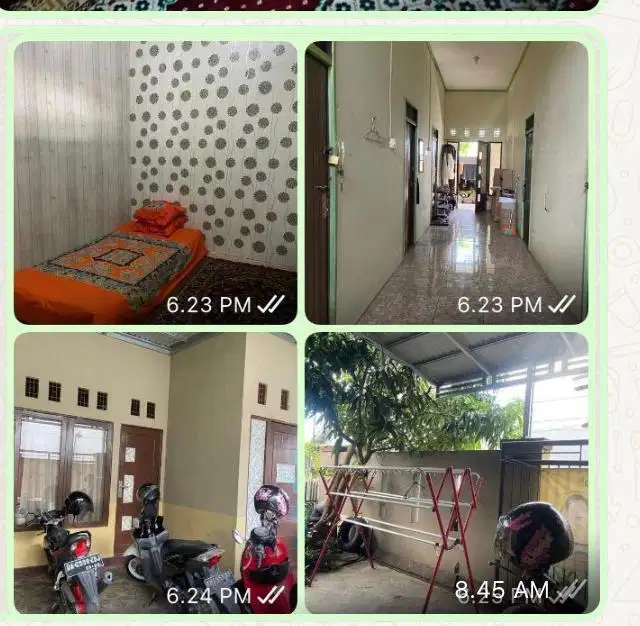Screen dimensions: 640x626
Task: Open the hallway corridor photo
Action: [x=446, y=182]
